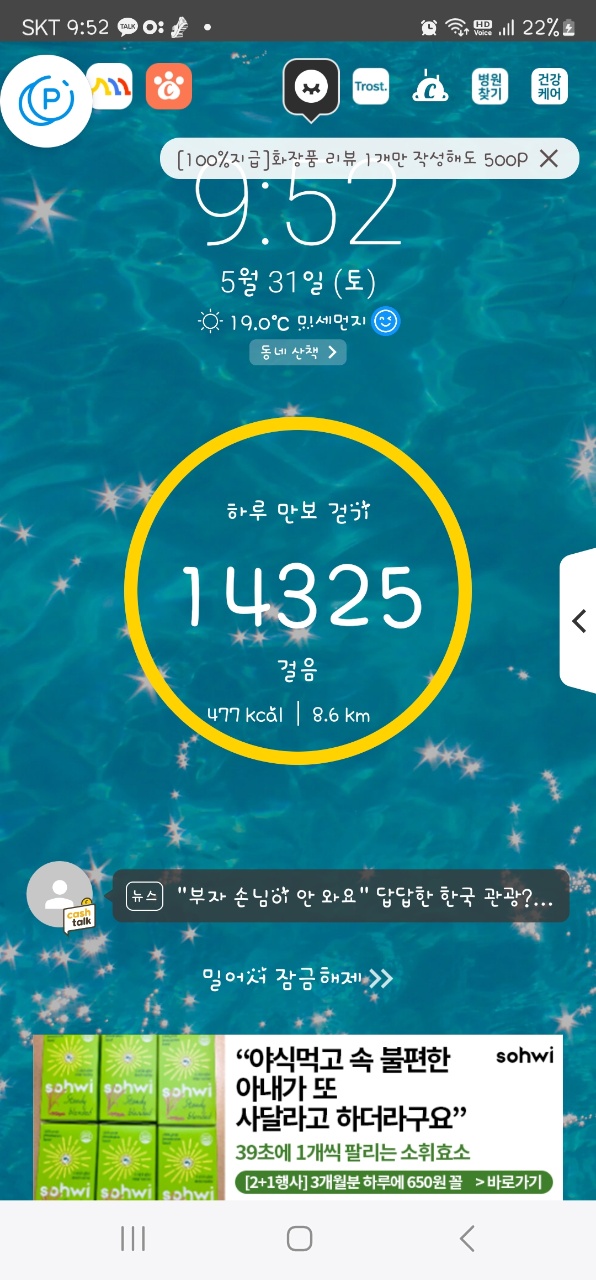
Task: Open the orange paw icon shortcut
Action: pyautogui.click(x=168, y=86)
